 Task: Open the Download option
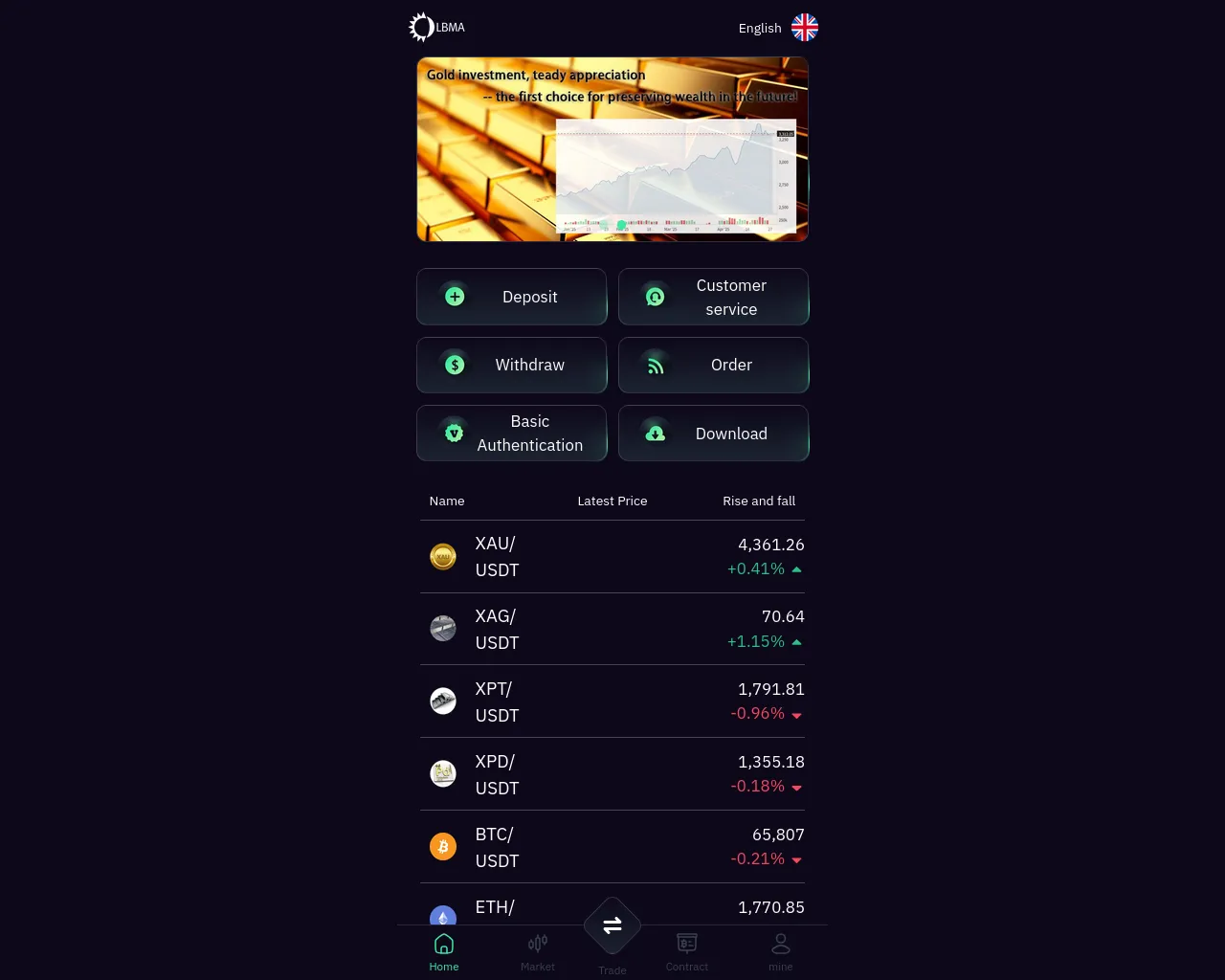click(x=714, y=434)
